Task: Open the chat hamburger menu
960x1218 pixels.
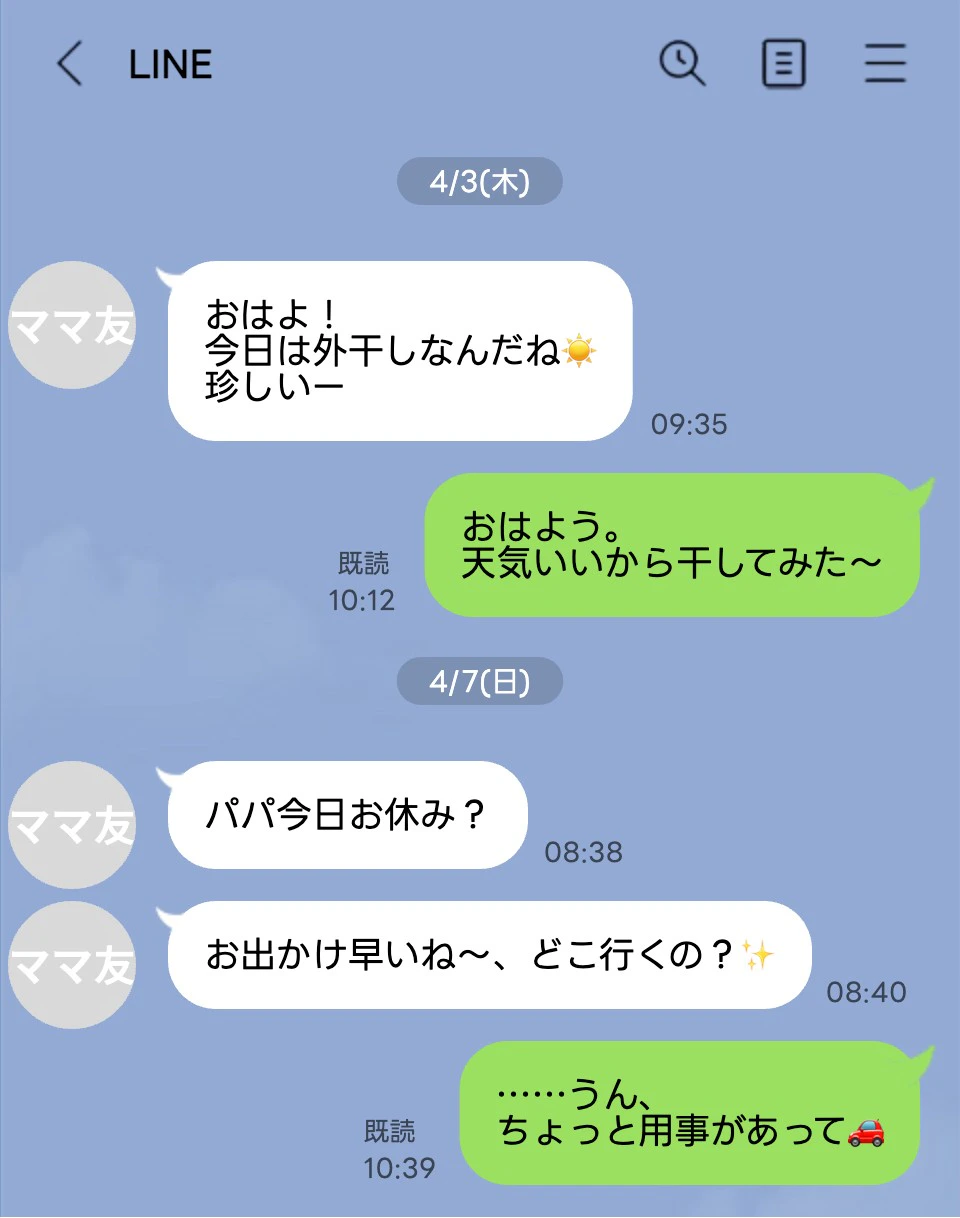Action: [x=885, y=65]
